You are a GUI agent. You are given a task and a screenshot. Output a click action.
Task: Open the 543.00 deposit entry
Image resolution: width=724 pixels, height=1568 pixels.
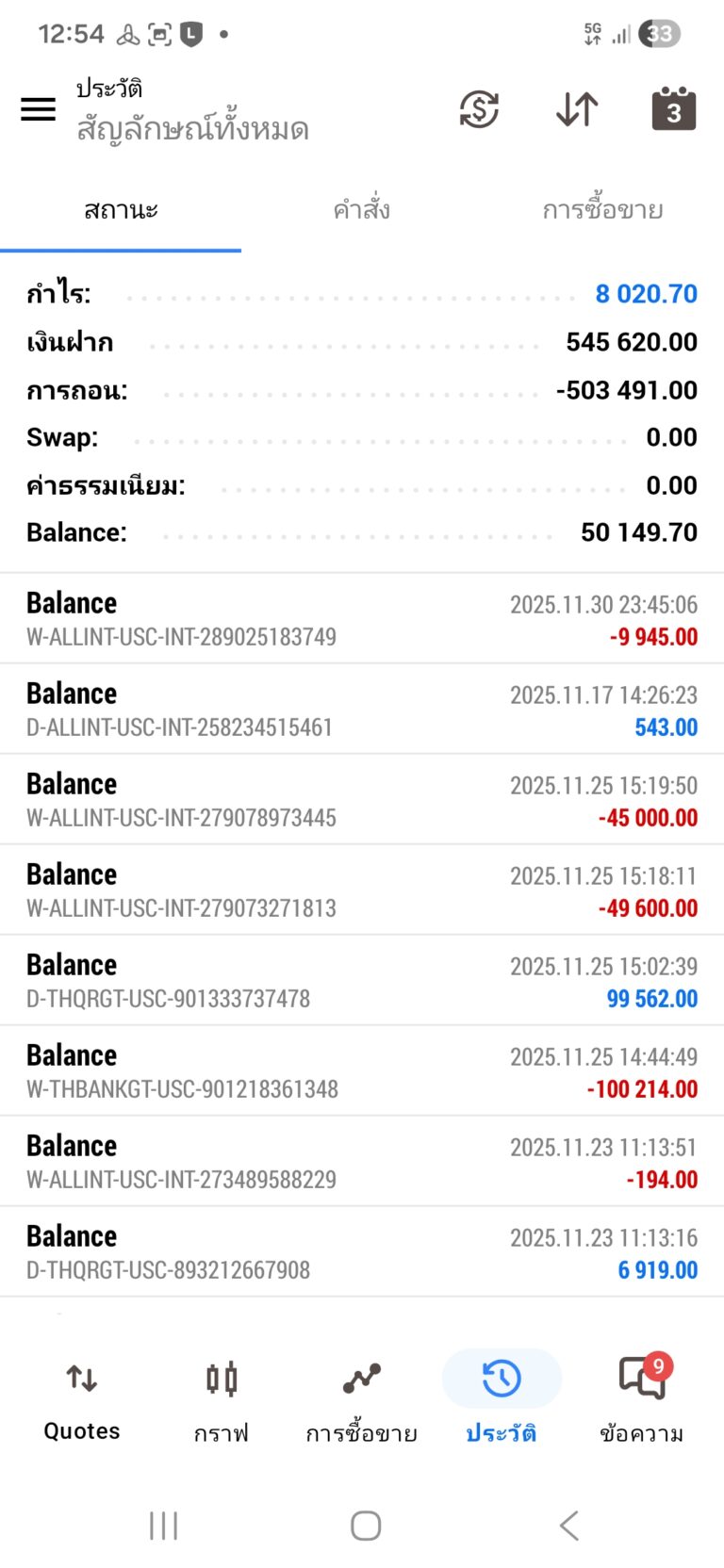coord(362,710)
